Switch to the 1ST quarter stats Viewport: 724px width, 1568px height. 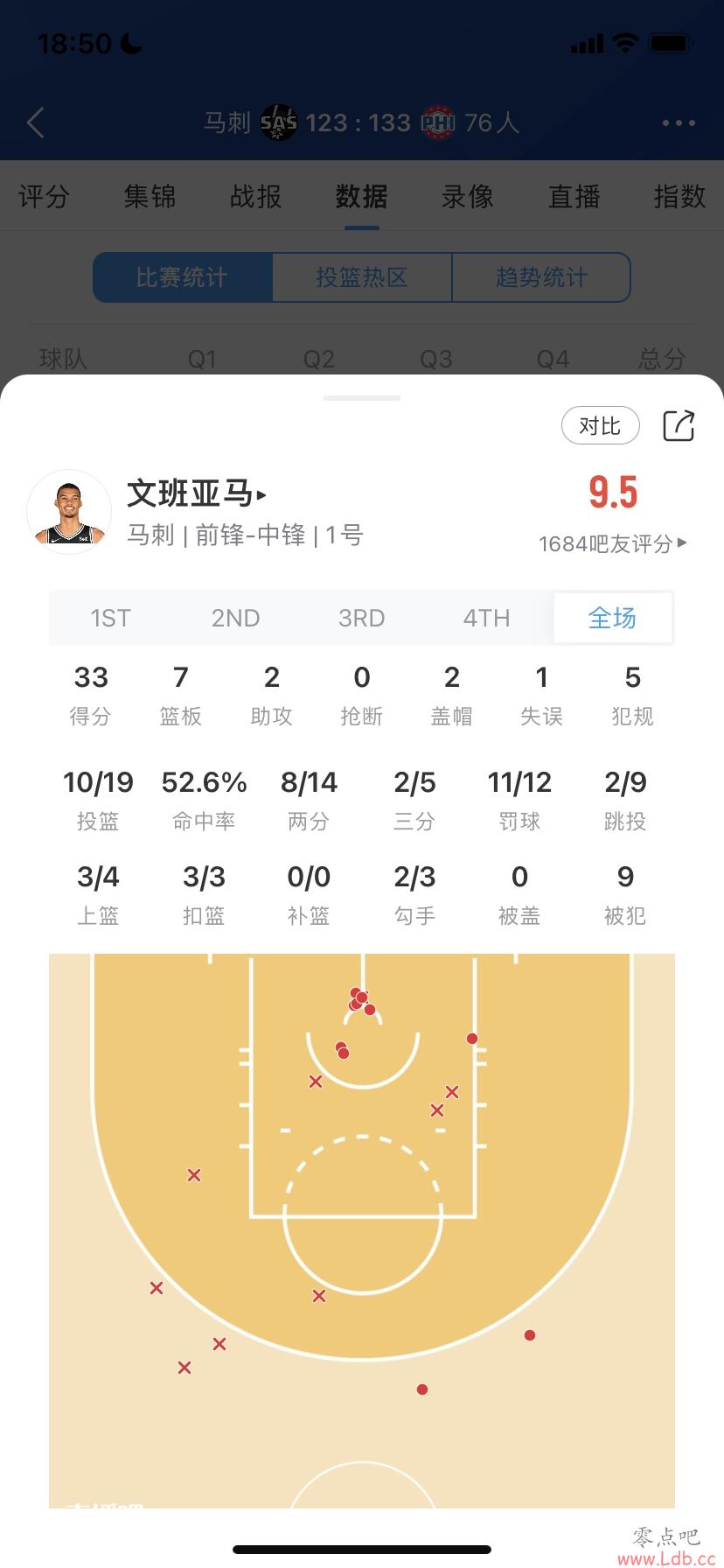(x=110, y=618)
